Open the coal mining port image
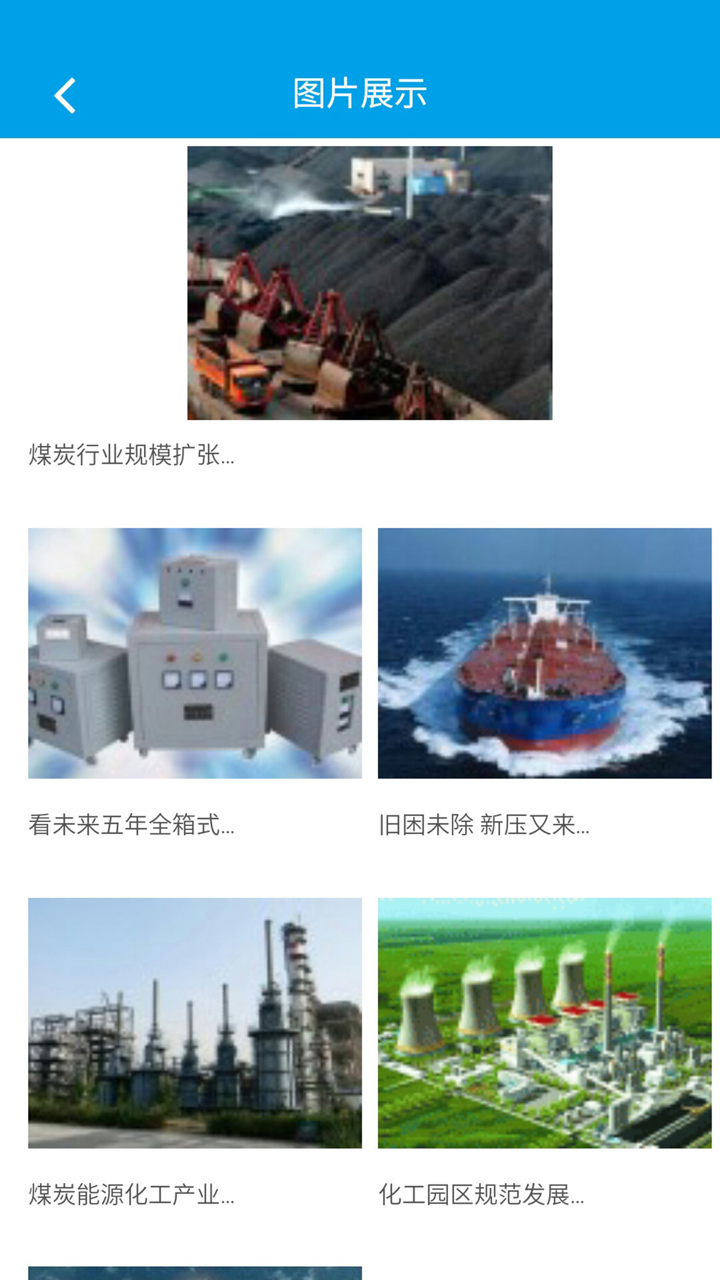The image size is (720, 1280). [x=368, y=283]
